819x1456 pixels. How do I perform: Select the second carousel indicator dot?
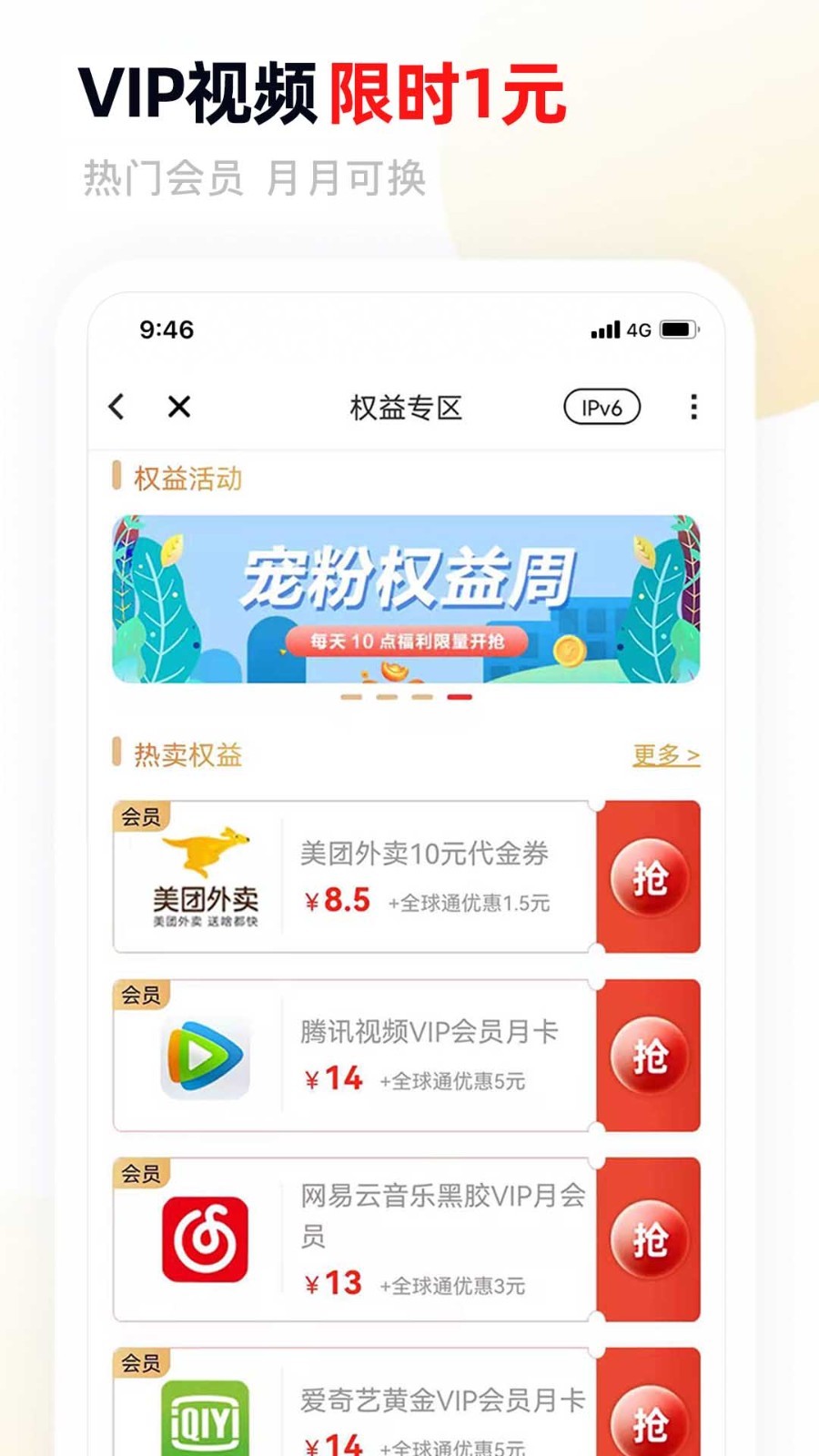click(x=385, y=696)
